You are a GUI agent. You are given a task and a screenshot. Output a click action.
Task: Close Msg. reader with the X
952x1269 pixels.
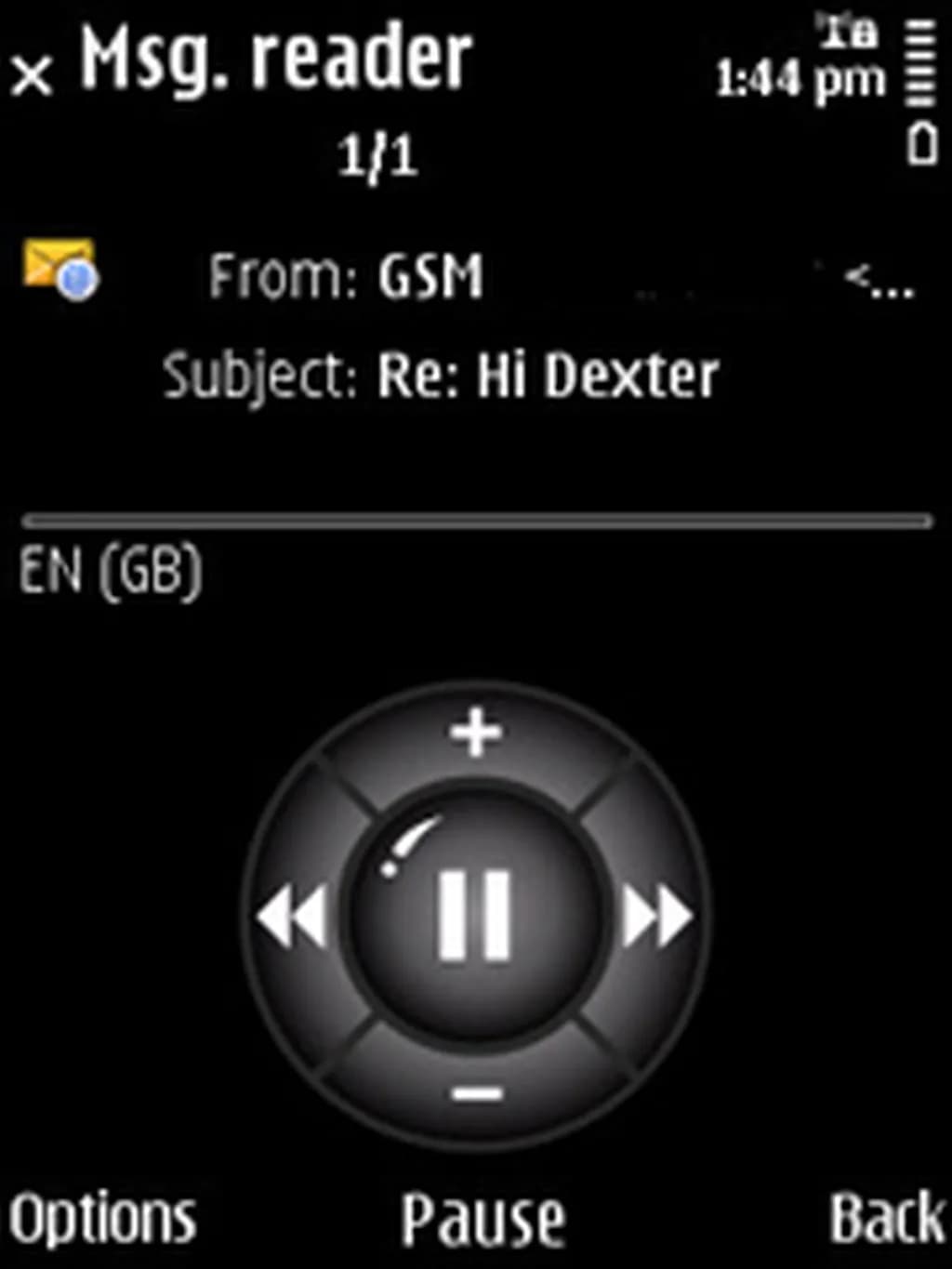33,76
